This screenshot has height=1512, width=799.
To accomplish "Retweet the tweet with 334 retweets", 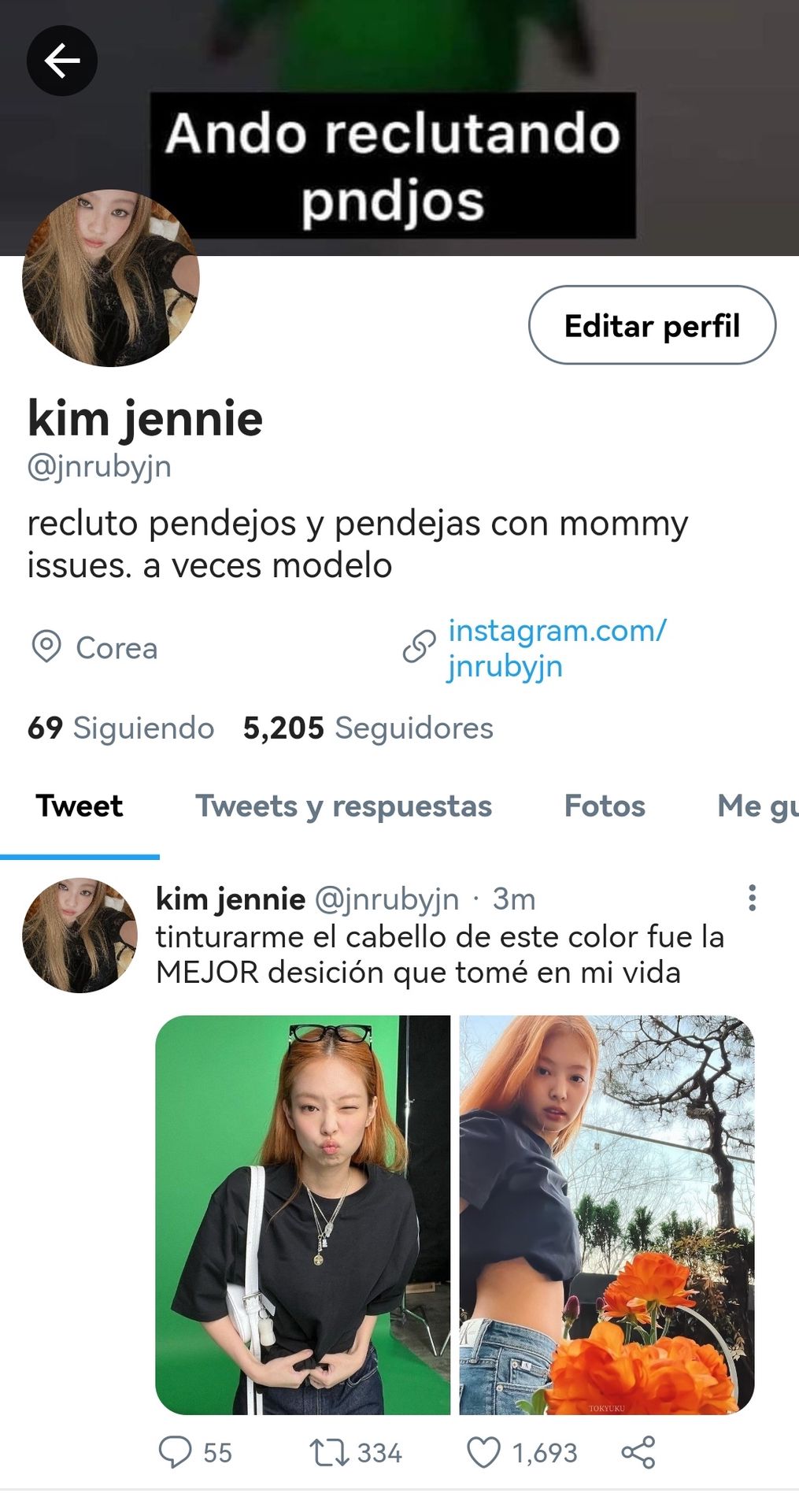I will pos(356,1452).
